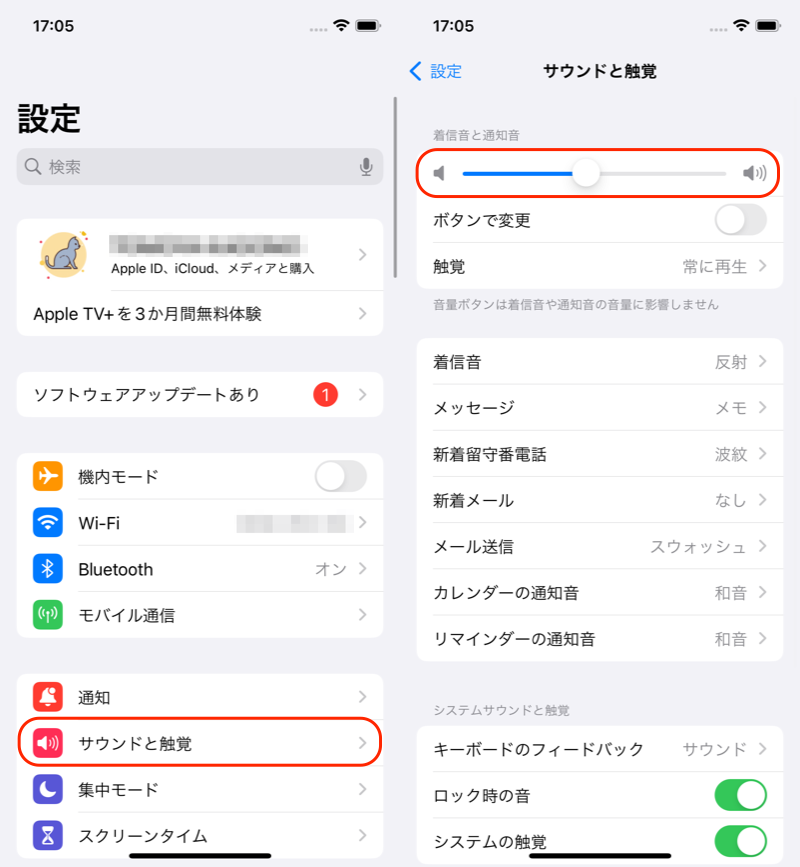Image resolution: width=800 pixels, height=867 pixels.
Task: Enable the ボタンで変更 switch
Action: pyautogui.click(x=740, y=220)
